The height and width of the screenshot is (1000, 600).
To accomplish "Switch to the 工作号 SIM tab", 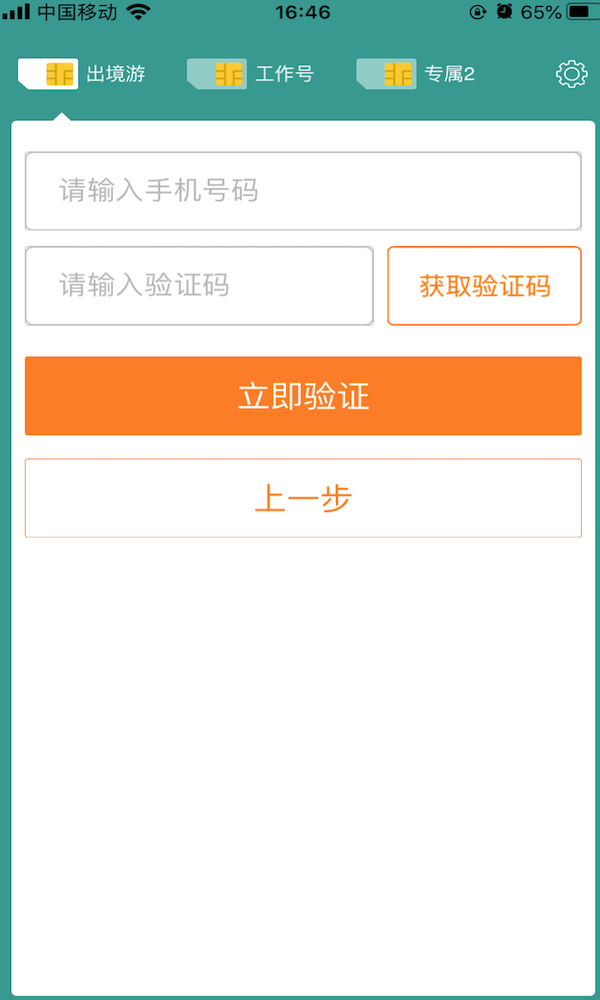I will click(x=252, y=74).
